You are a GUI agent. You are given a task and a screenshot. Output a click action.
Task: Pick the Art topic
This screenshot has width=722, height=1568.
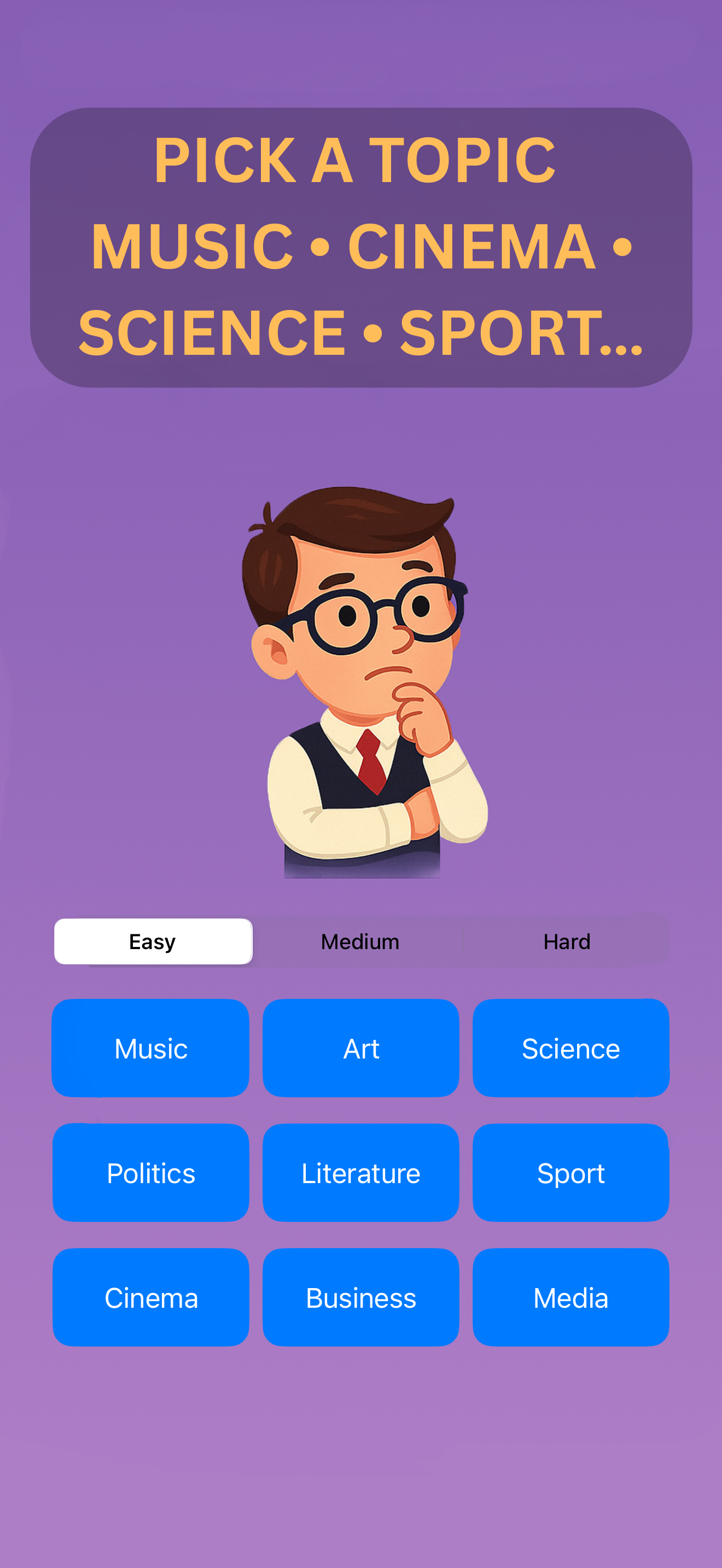coord(360,1048)
